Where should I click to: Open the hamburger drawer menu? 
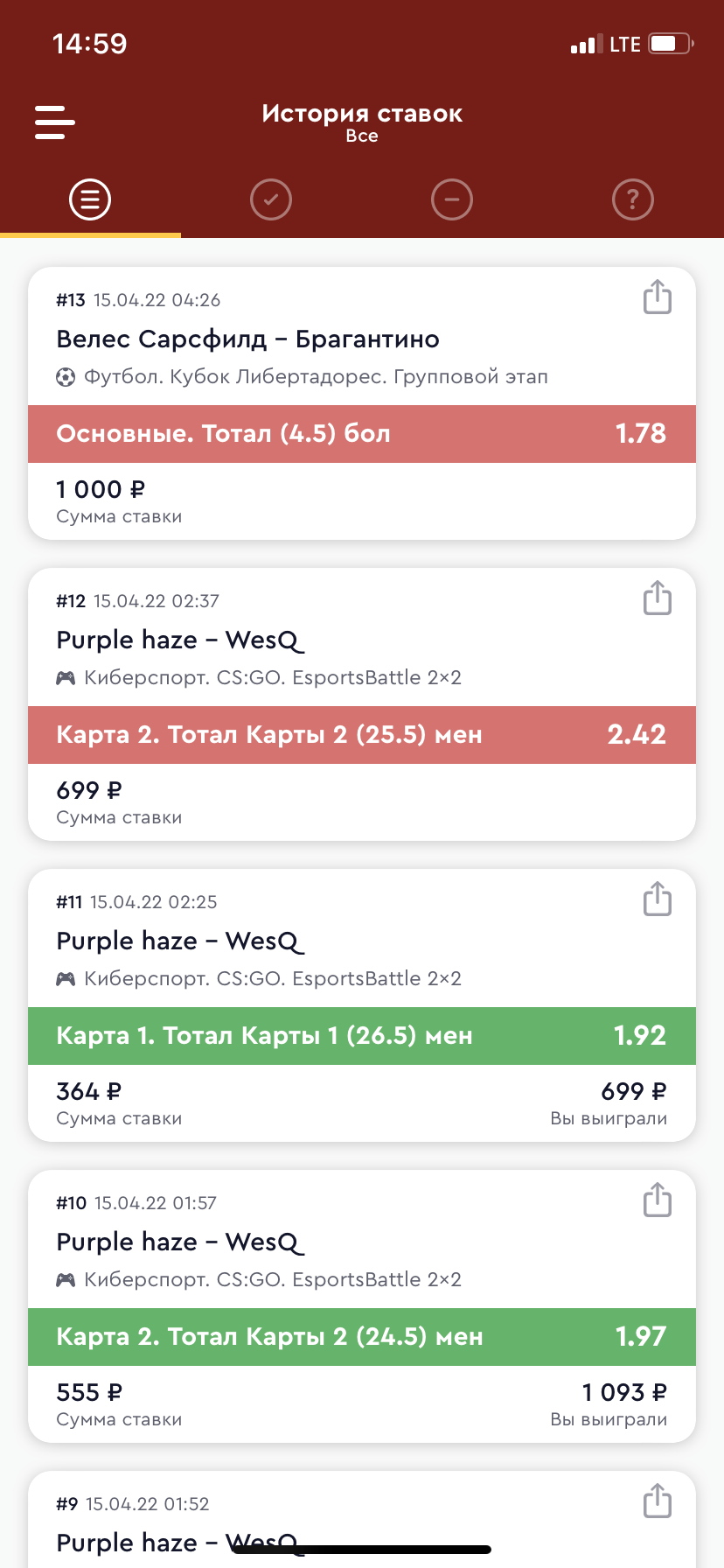[55, 122]
